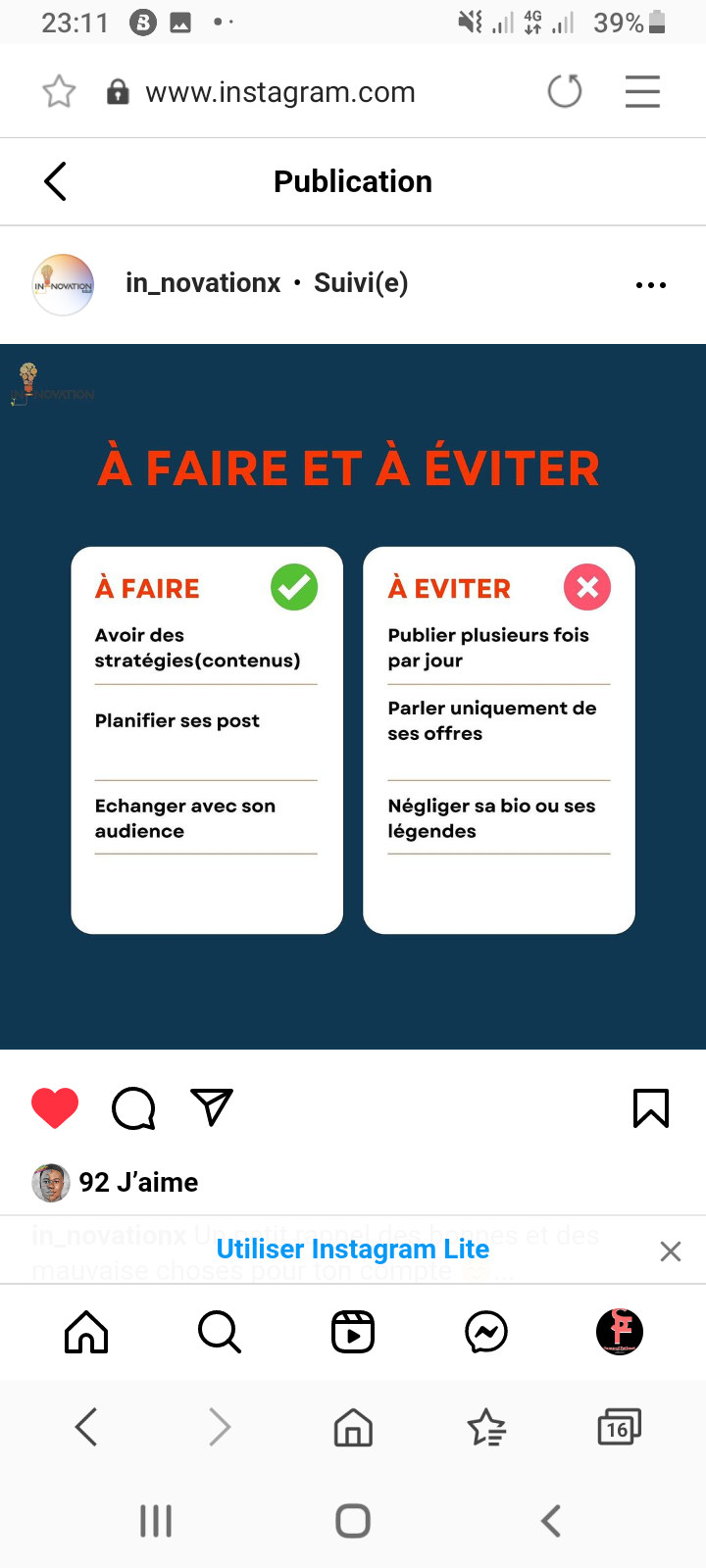Go back from the Publication page
Image resolution: width=706 pixels, height=1568 pixels.
point(56,181)
